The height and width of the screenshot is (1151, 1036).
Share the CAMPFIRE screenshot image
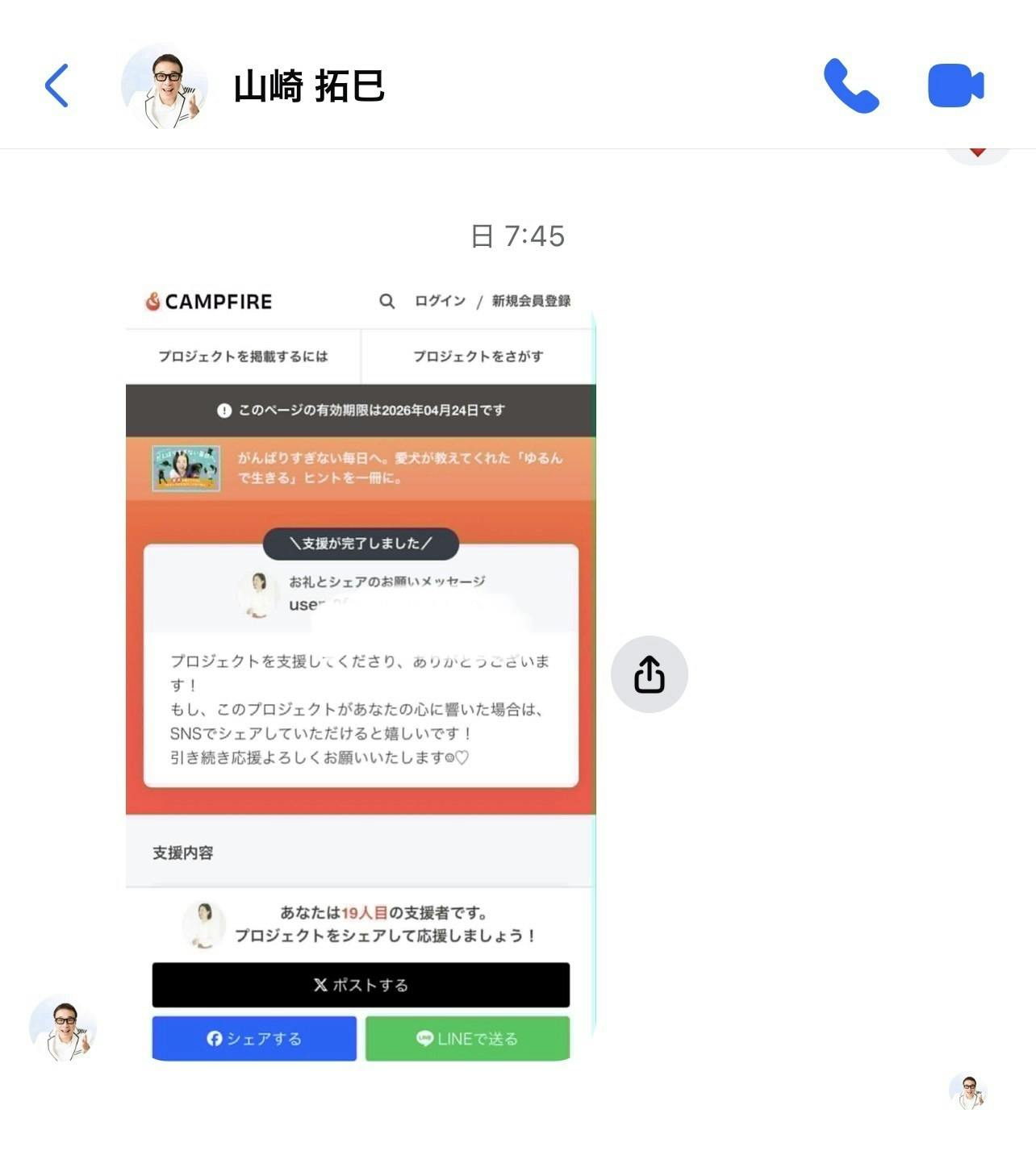click(x=649, y=674)
